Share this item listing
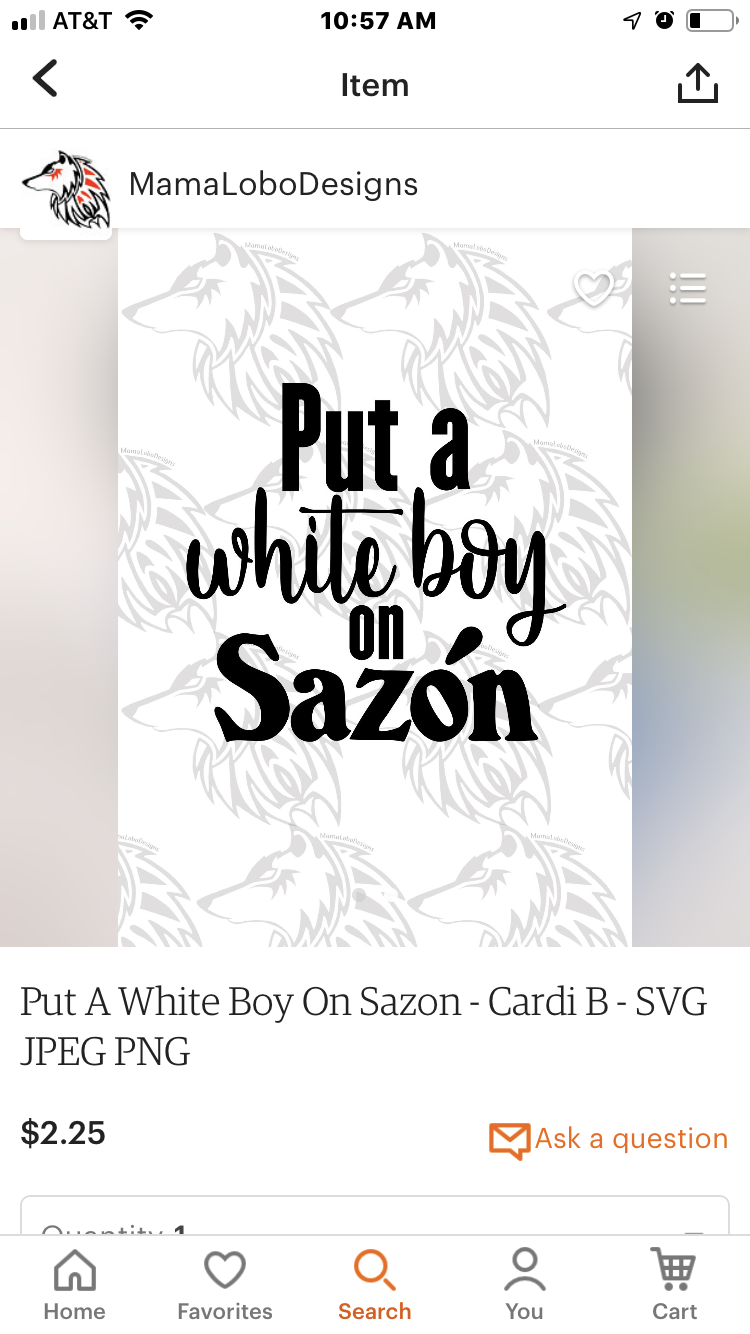This screenshot has width=750, height=1334. click(x=697, y=84)
